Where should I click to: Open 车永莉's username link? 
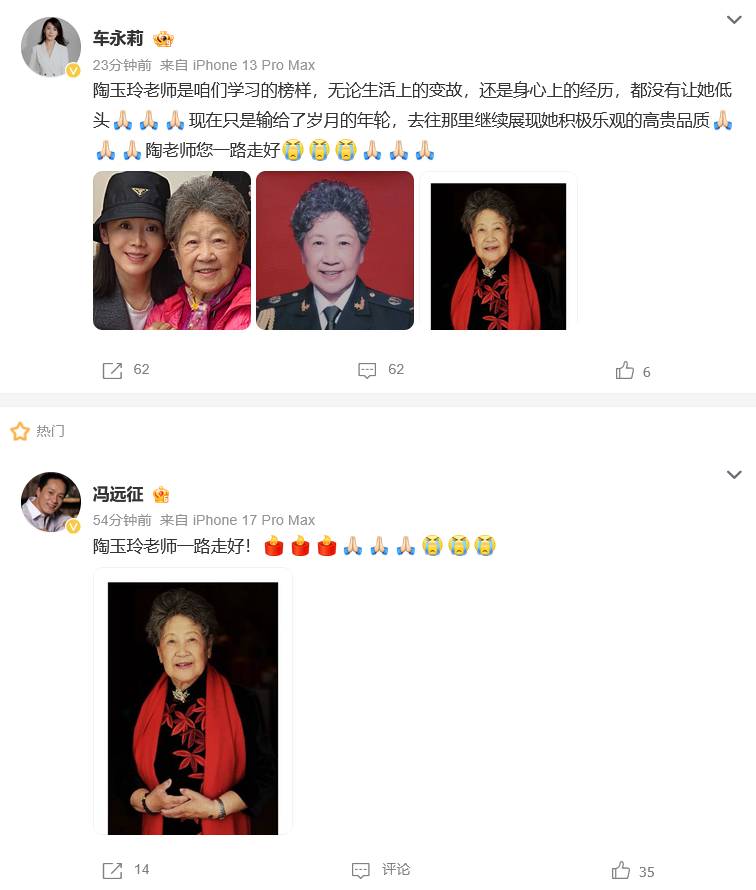118,39
